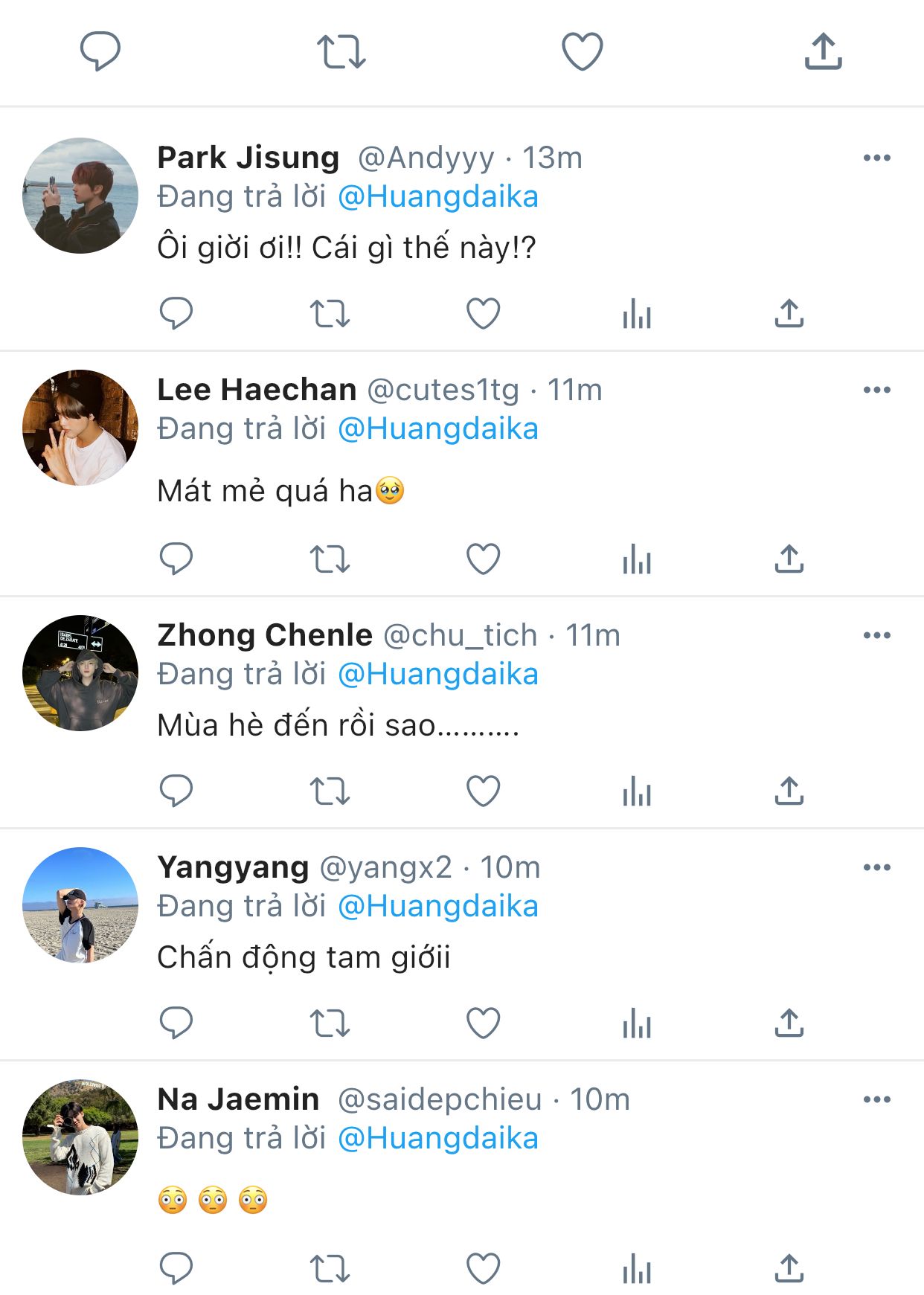The image size is (924, 1295).
Task: Share the main tweet at the top
Action: (823, 52)
